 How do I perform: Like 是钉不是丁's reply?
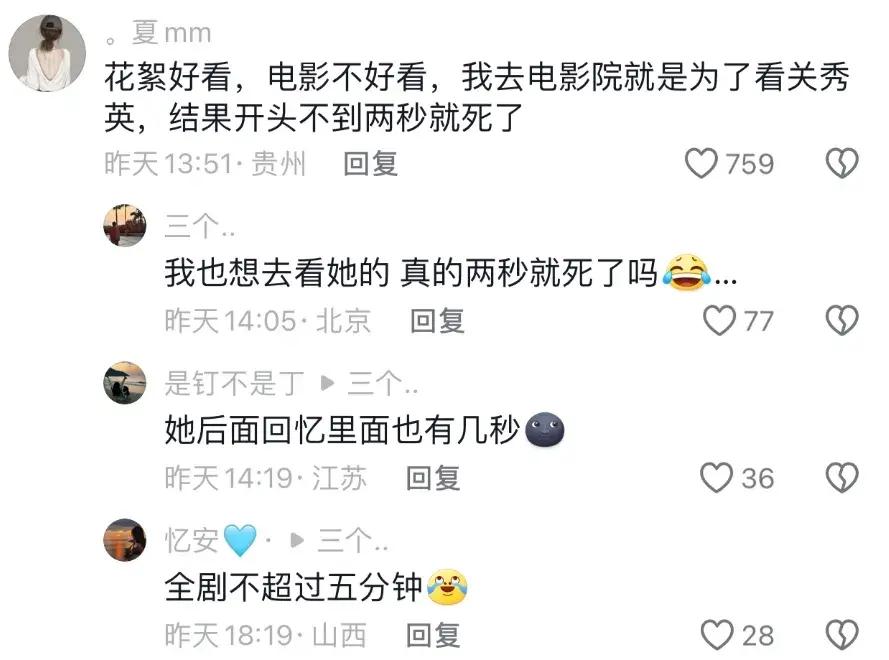point(716,478)
